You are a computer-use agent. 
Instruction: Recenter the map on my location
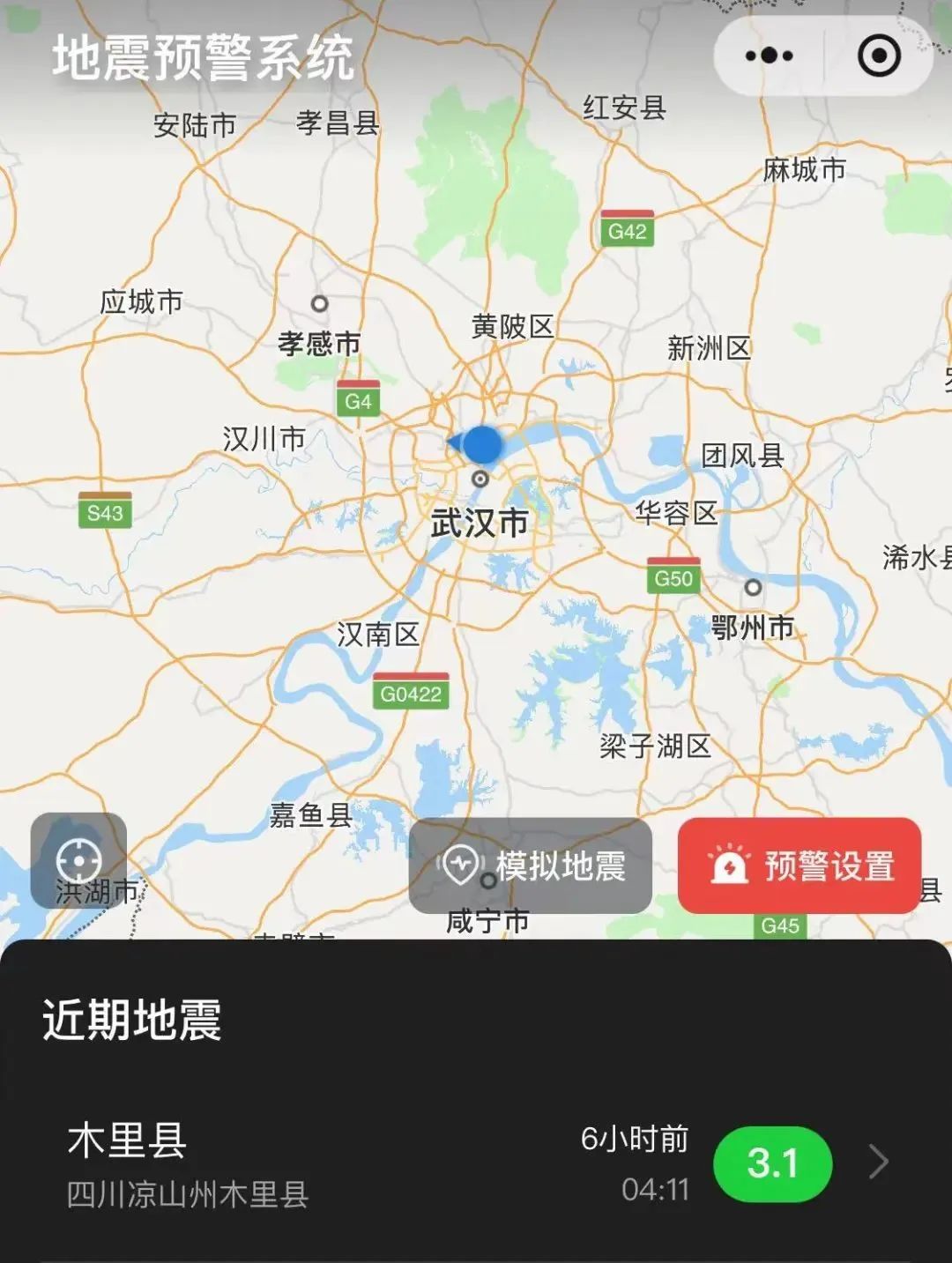pyautogui.click(x=78, y=860)
